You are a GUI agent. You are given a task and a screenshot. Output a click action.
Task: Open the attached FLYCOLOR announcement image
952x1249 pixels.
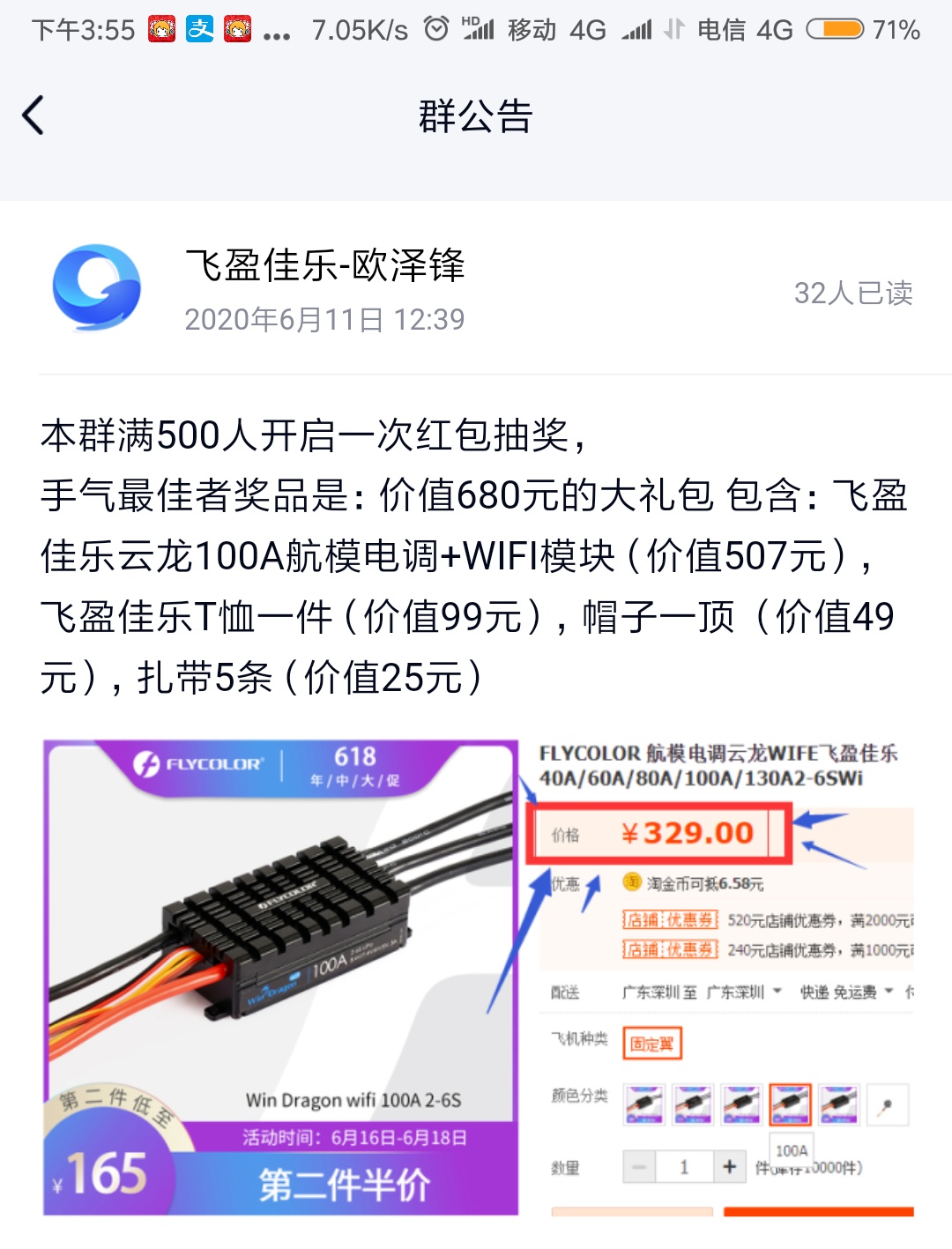(x=478, y=978)
